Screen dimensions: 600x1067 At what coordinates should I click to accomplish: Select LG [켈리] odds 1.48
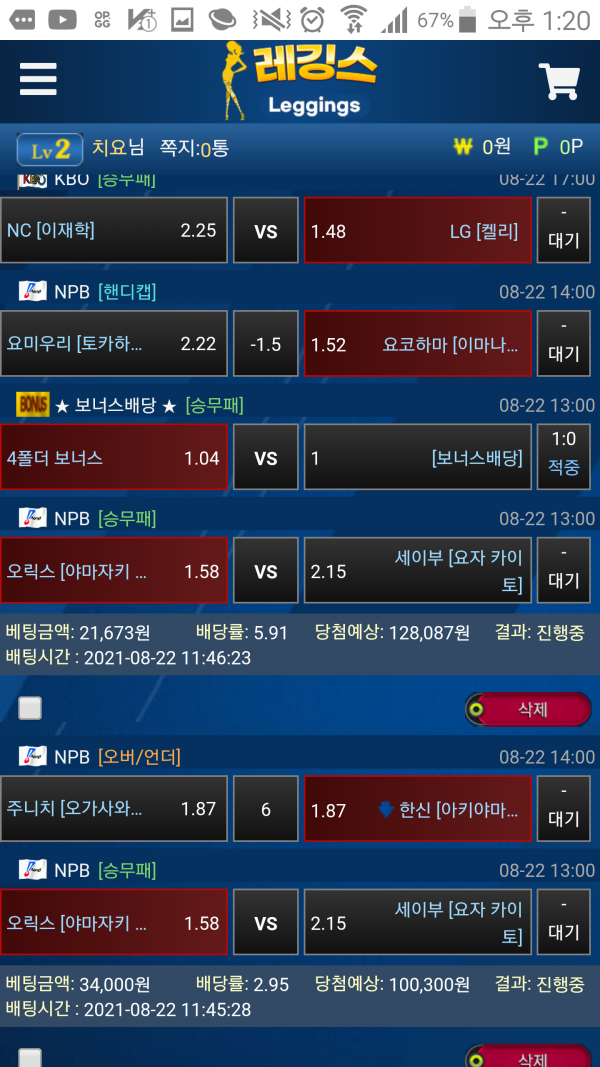coord(417,231)
